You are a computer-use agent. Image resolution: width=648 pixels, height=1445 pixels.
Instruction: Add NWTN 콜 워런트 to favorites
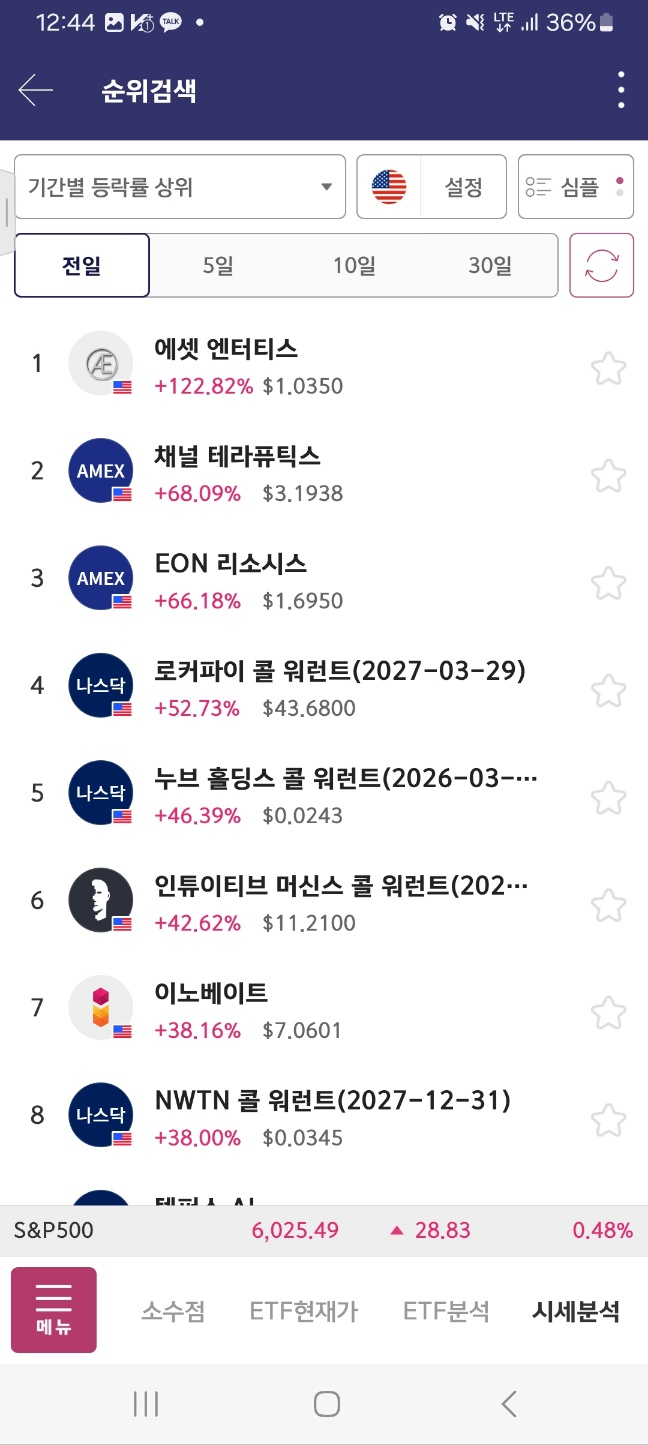(608, 1120)
